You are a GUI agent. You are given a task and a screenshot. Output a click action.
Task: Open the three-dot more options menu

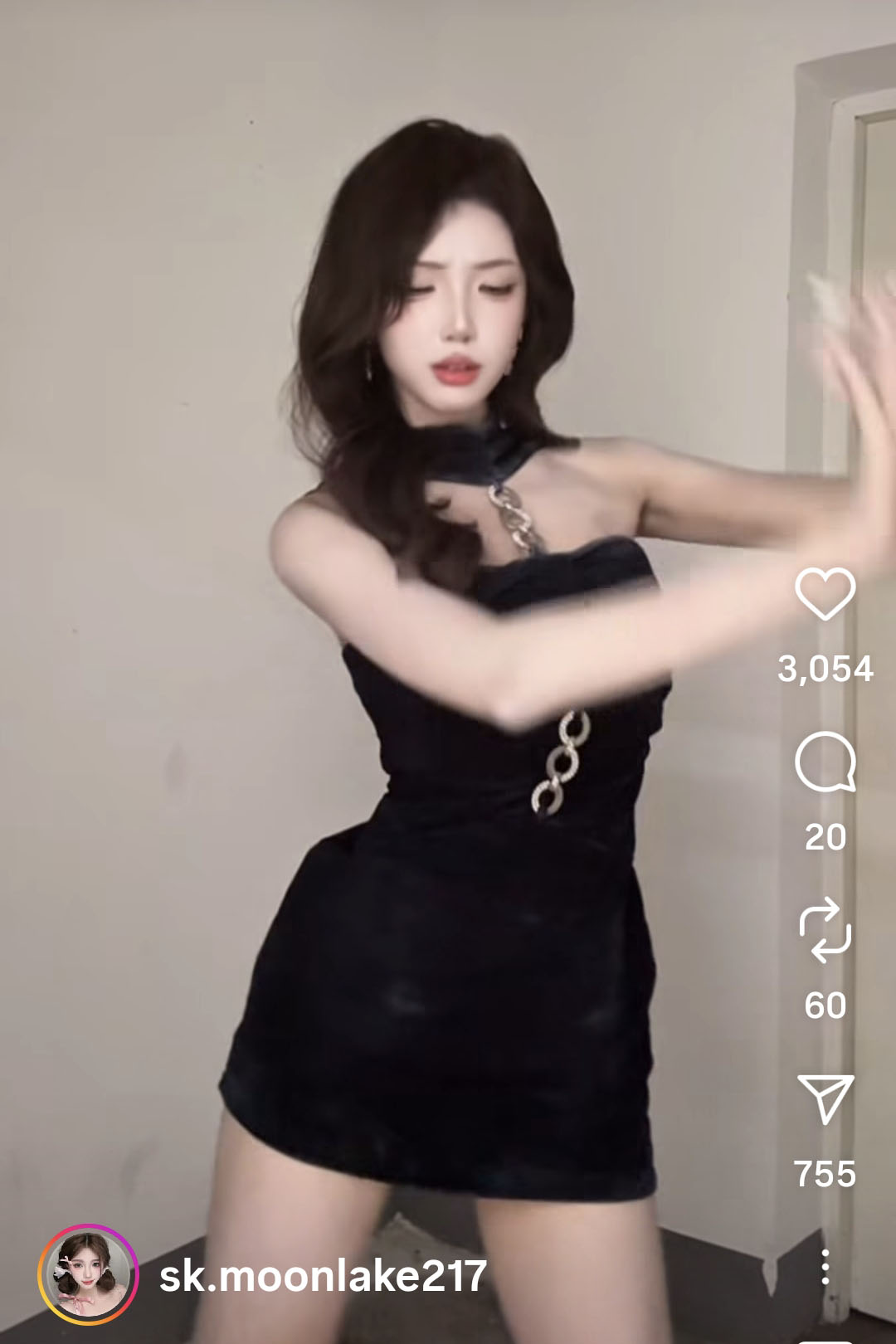click(x=825, y=1267)
